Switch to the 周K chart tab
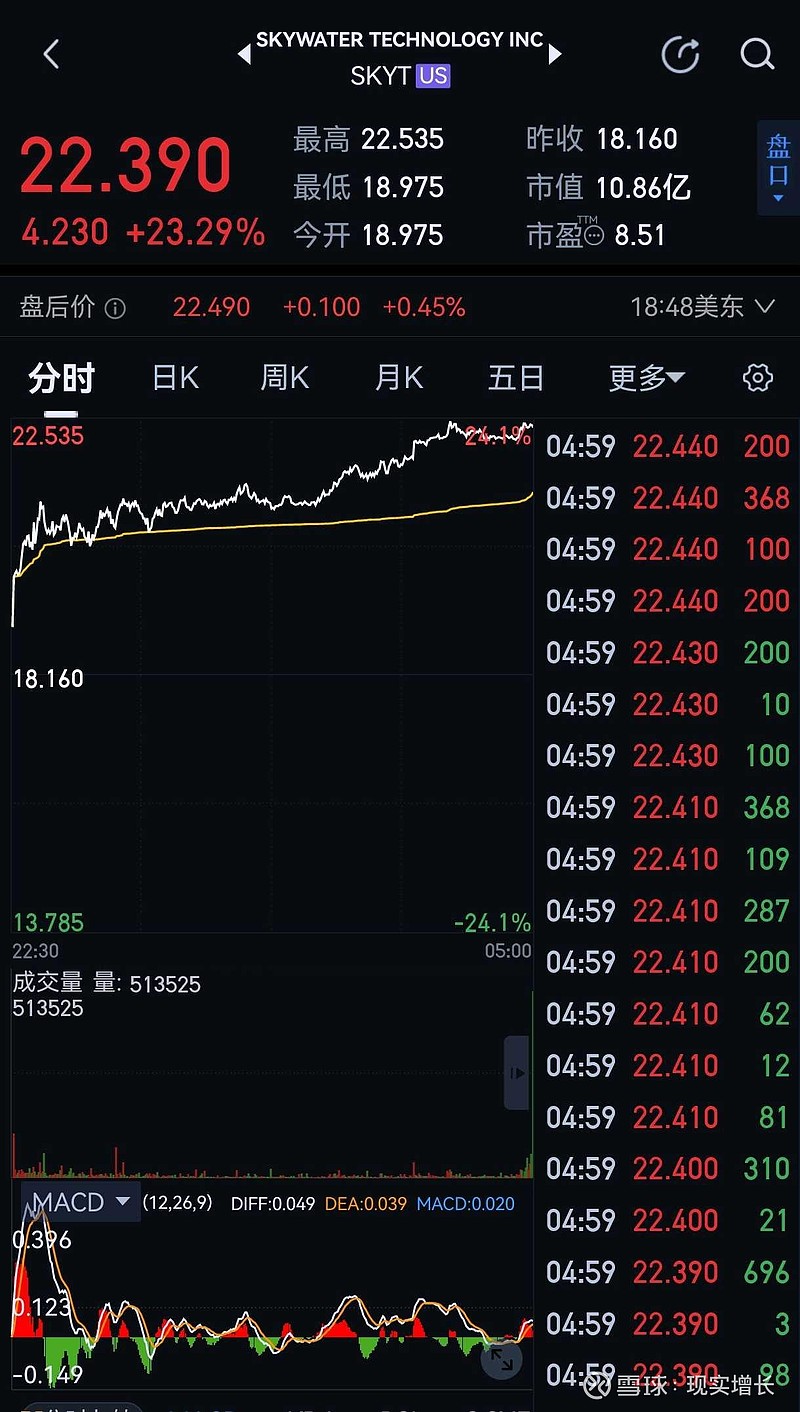 [x=284, y=378]
